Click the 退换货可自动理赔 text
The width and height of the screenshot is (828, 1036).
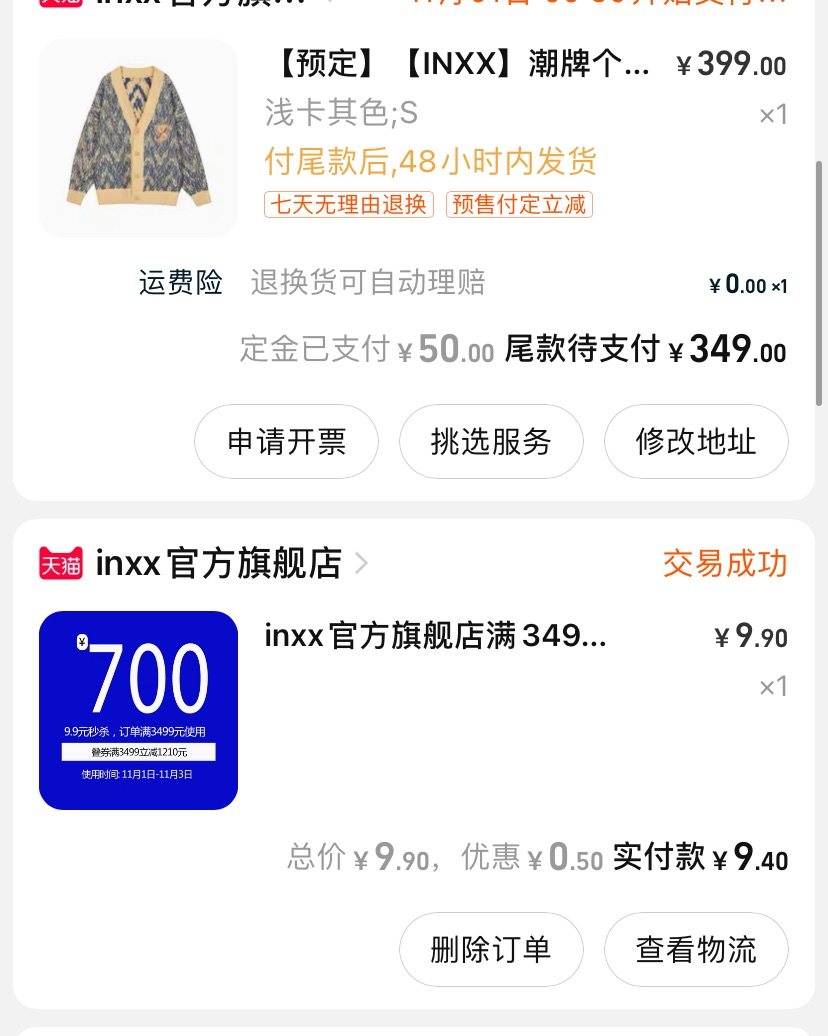point(366,283)
